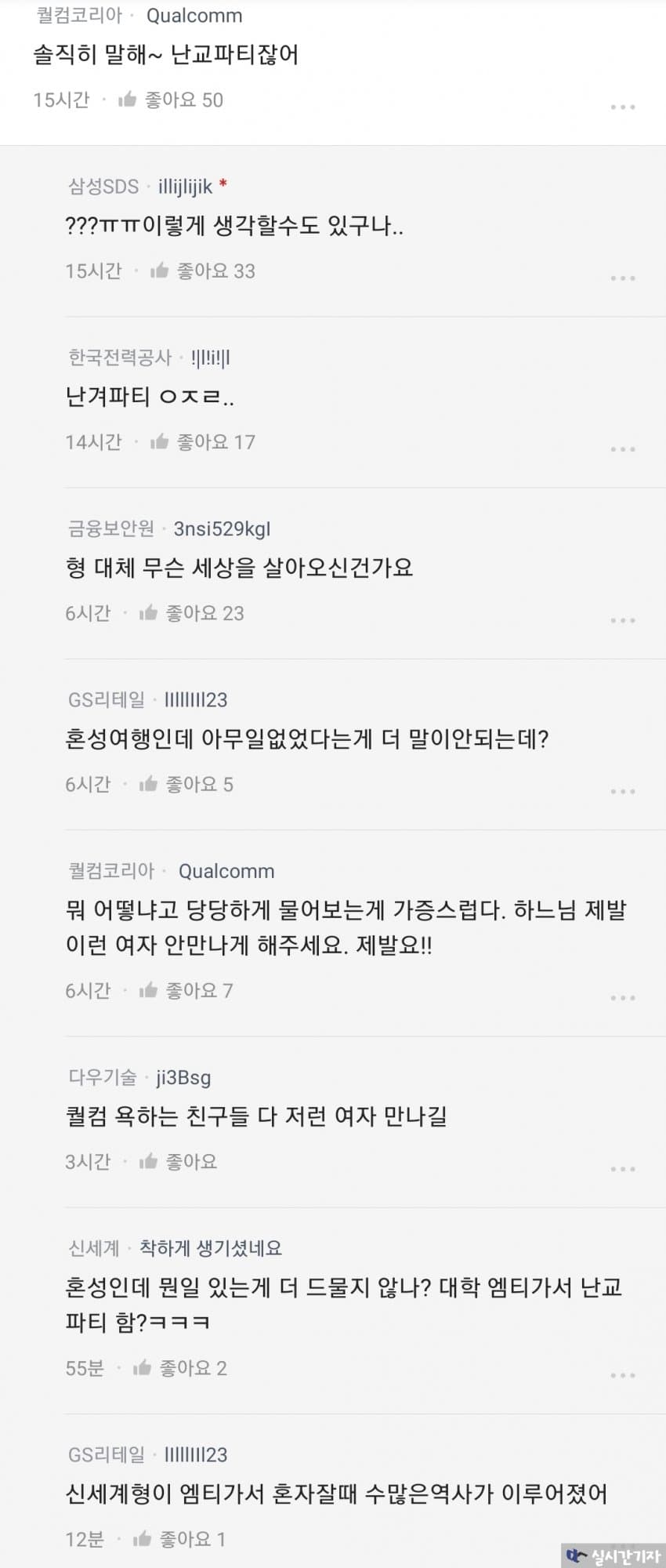666x1568 pixels.
Task: Like the Qualcomm reply '뭐 어떻냐고 당당하게'
Action: (149, 991)
